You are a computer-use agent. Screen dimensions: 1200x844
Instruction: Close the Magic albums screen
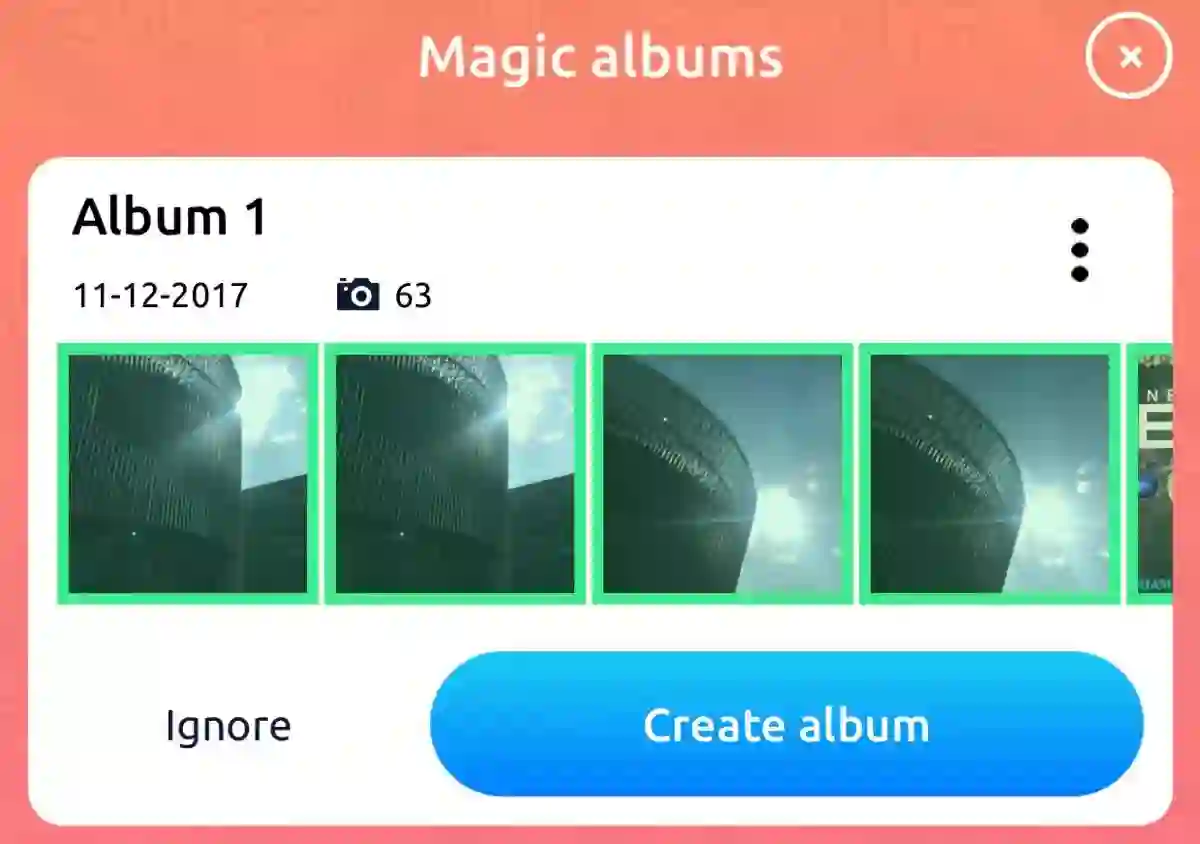(x=1129, y=57)
